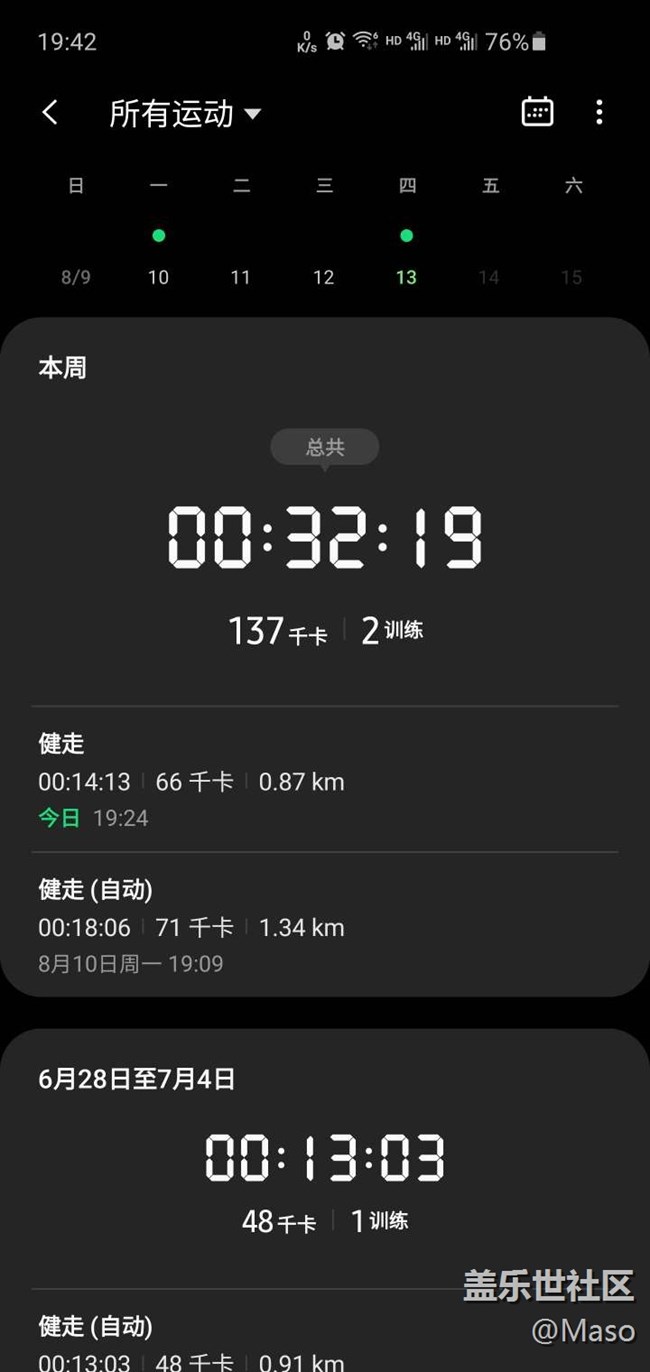The height and width of the screenshot is (1372, 650).
Task: Tap the 总共 total chip
Action: pos(325,447)
